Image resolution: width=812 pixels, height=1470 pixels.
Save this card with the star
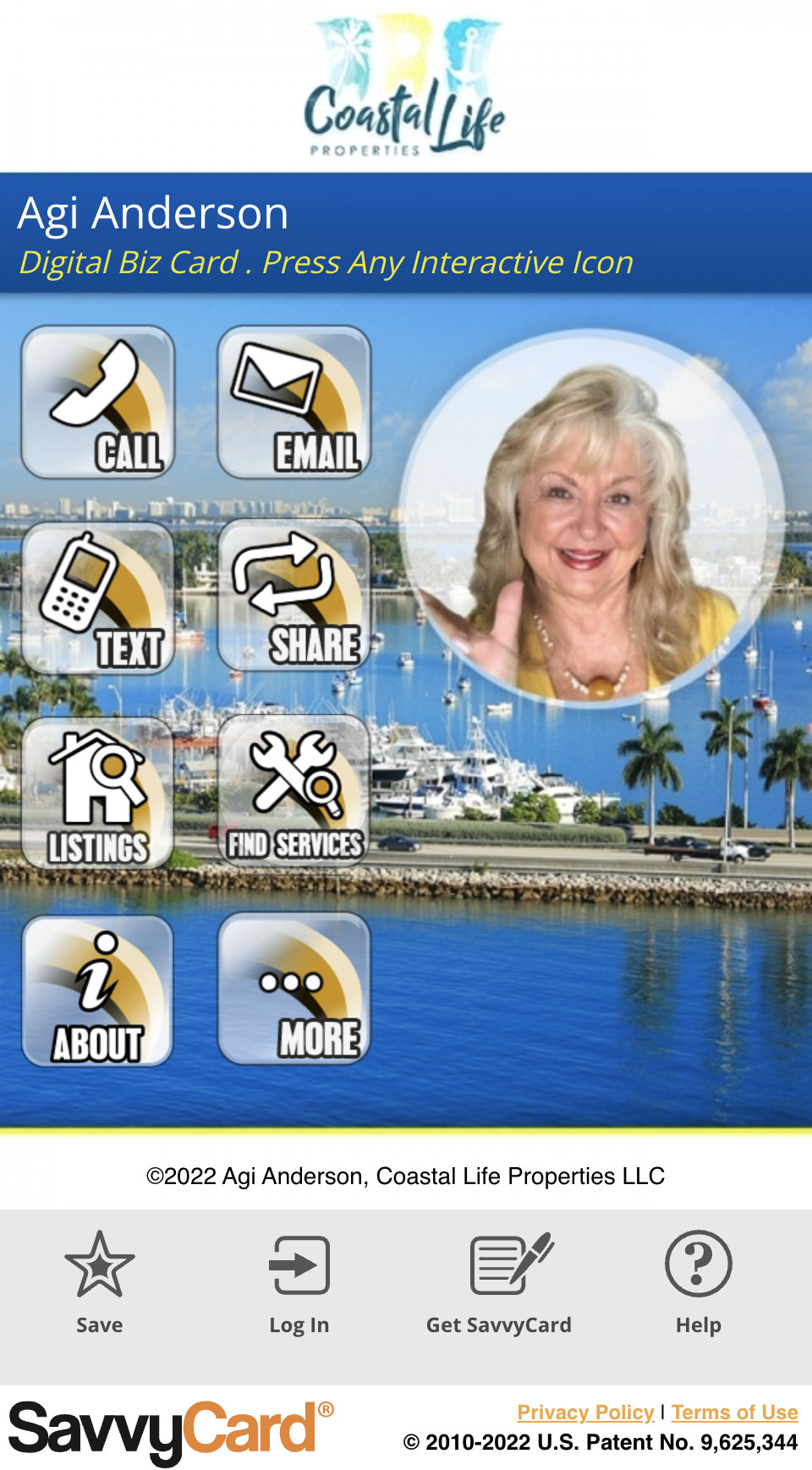tap(100, 1283)
